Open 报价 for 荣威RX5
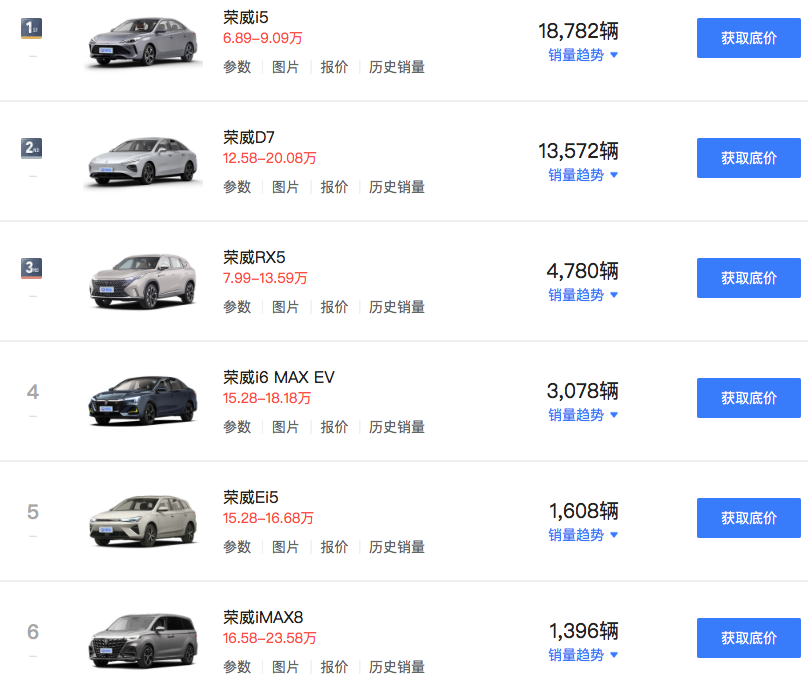Viewport: 808px width, 690px height. [x=334, y=307]
